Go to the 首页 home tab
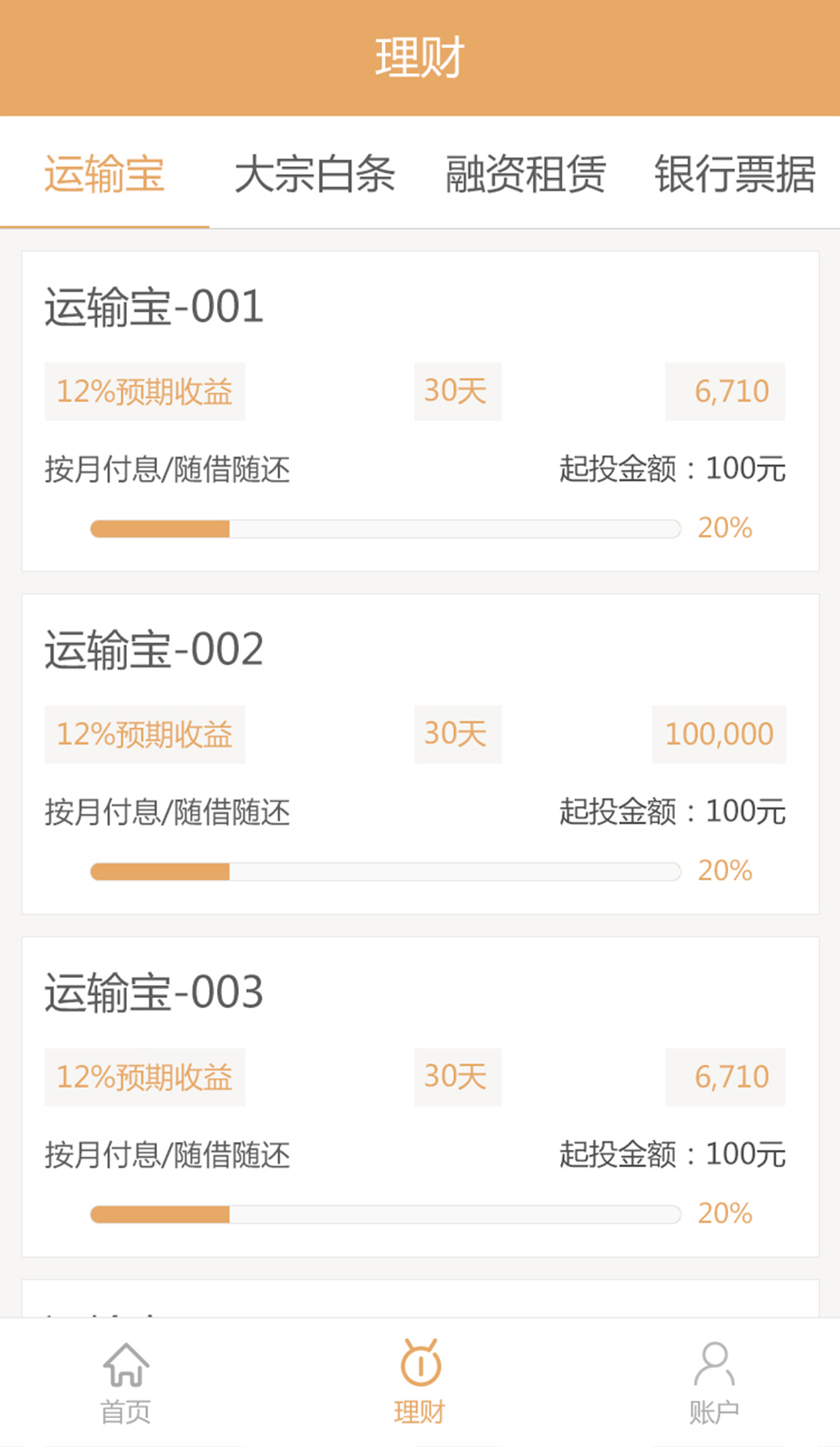 [x=125, y=1383]
